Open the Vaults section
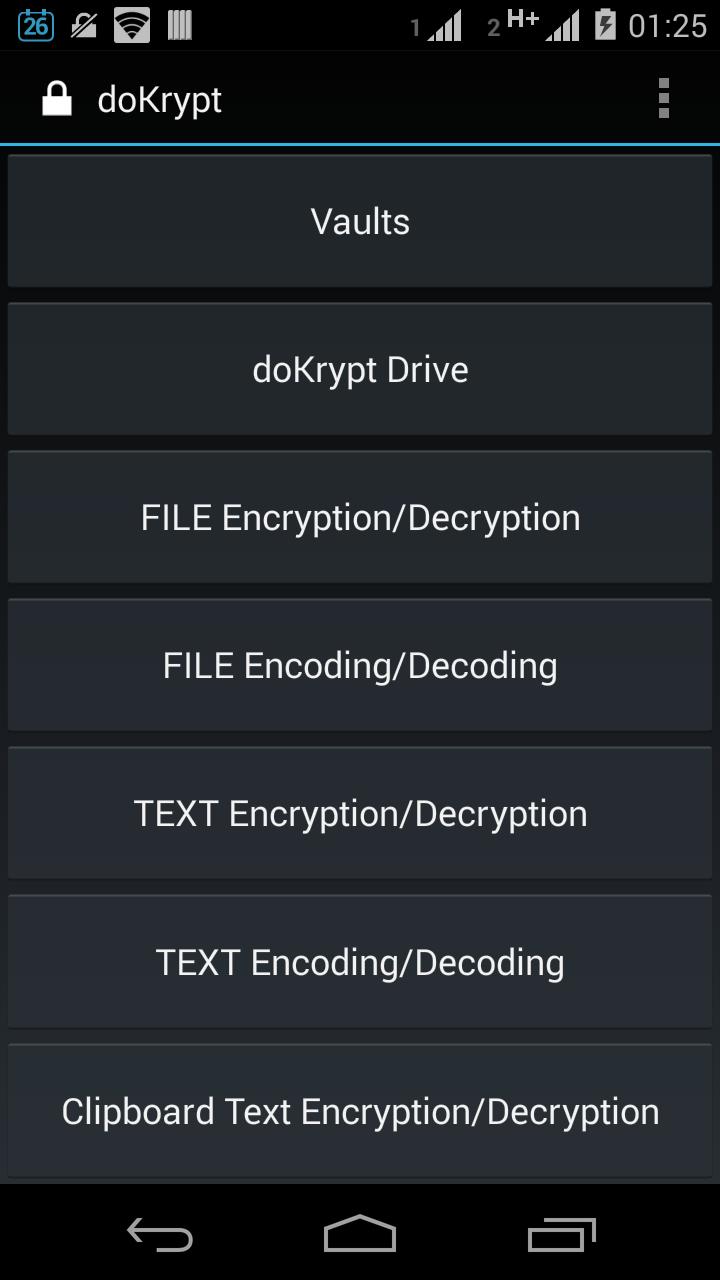This screenshot has width=720, height=1280. [360, 221]
